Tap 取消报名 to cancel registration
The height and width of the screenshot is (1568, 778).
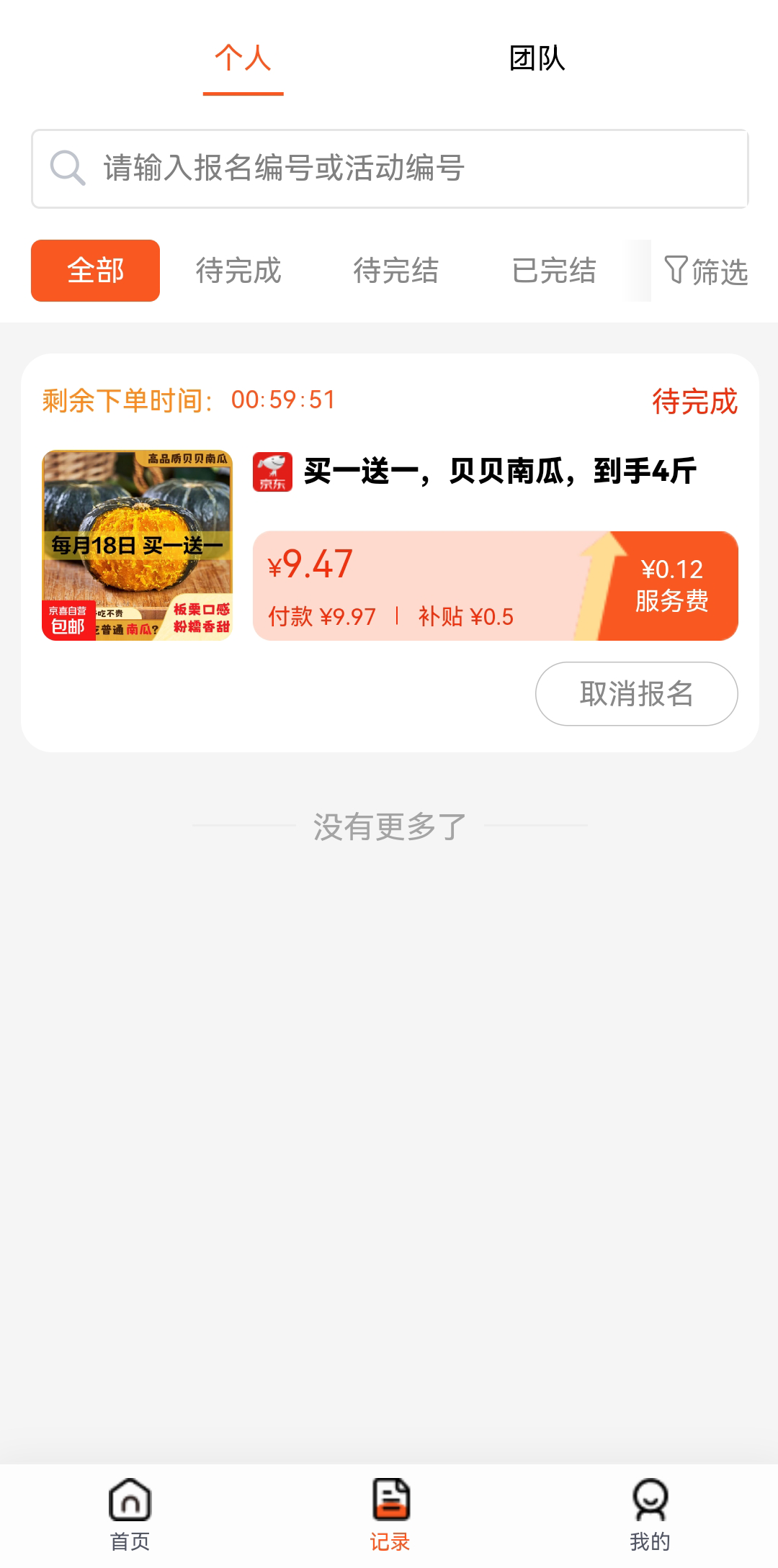[x=636, y=693]
